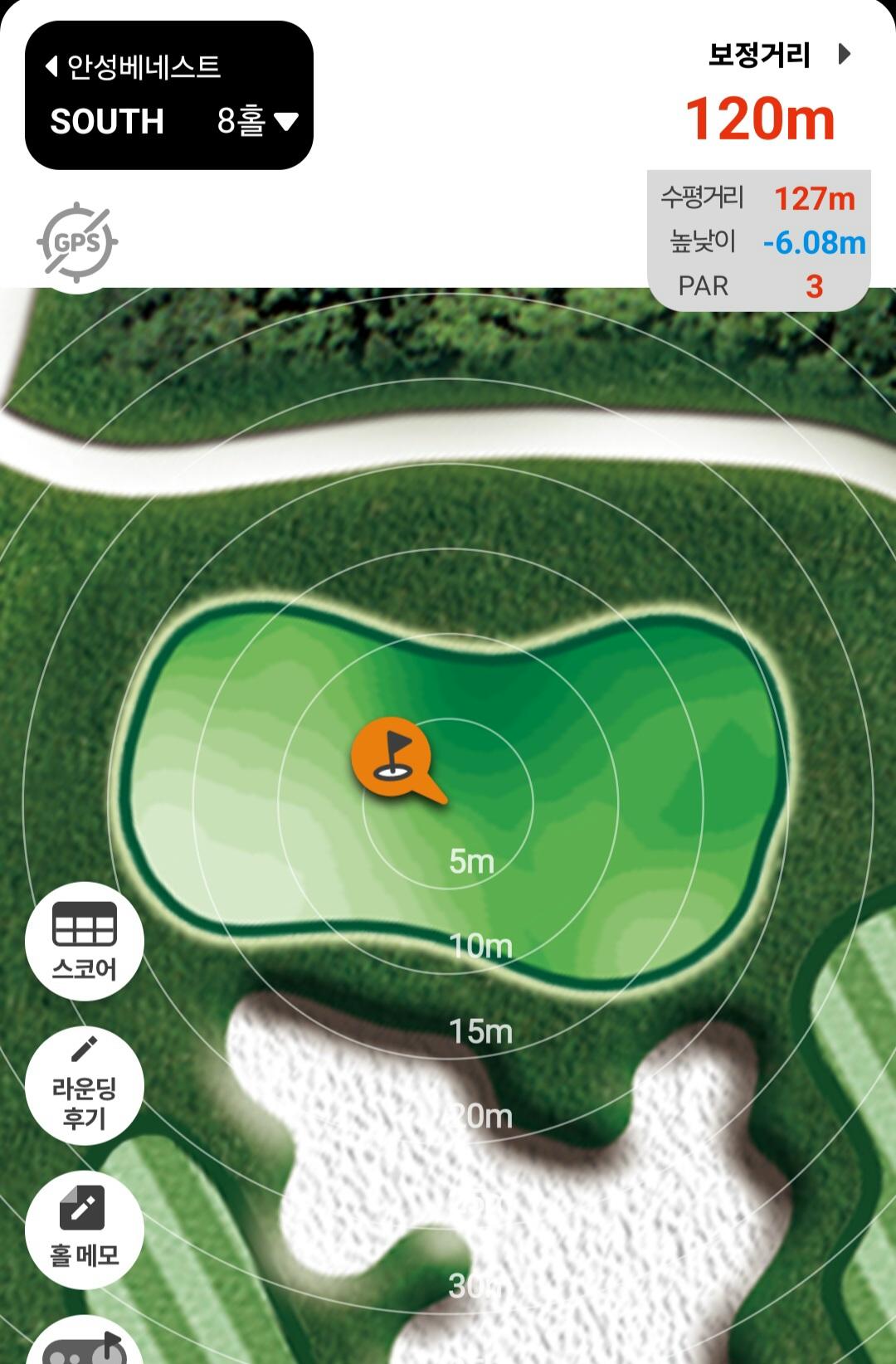This screenshot has width=896, height=1364.
Task: Open 라운딩 후기 review
Action: [x=85, y=1086]
